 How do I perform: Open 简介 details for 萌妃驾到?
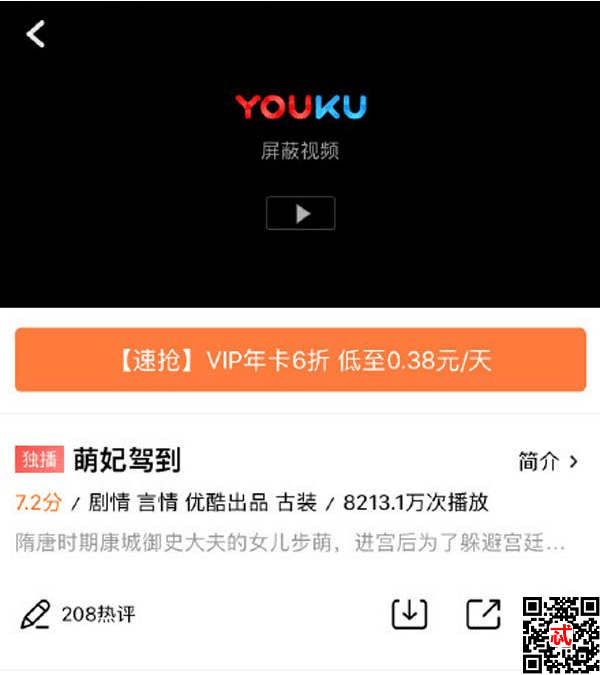548,461
